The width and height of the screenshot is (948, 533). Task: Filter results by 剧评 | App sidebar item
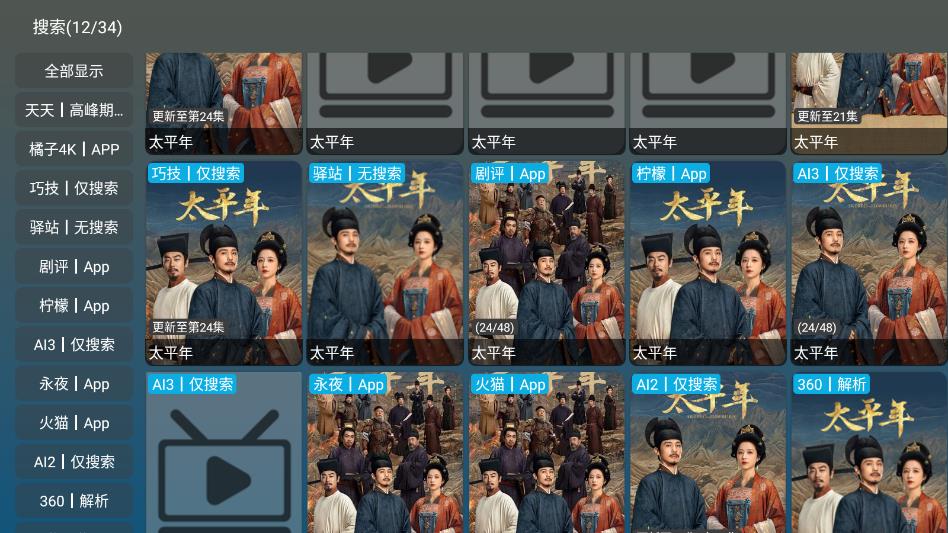coord(74,267)
